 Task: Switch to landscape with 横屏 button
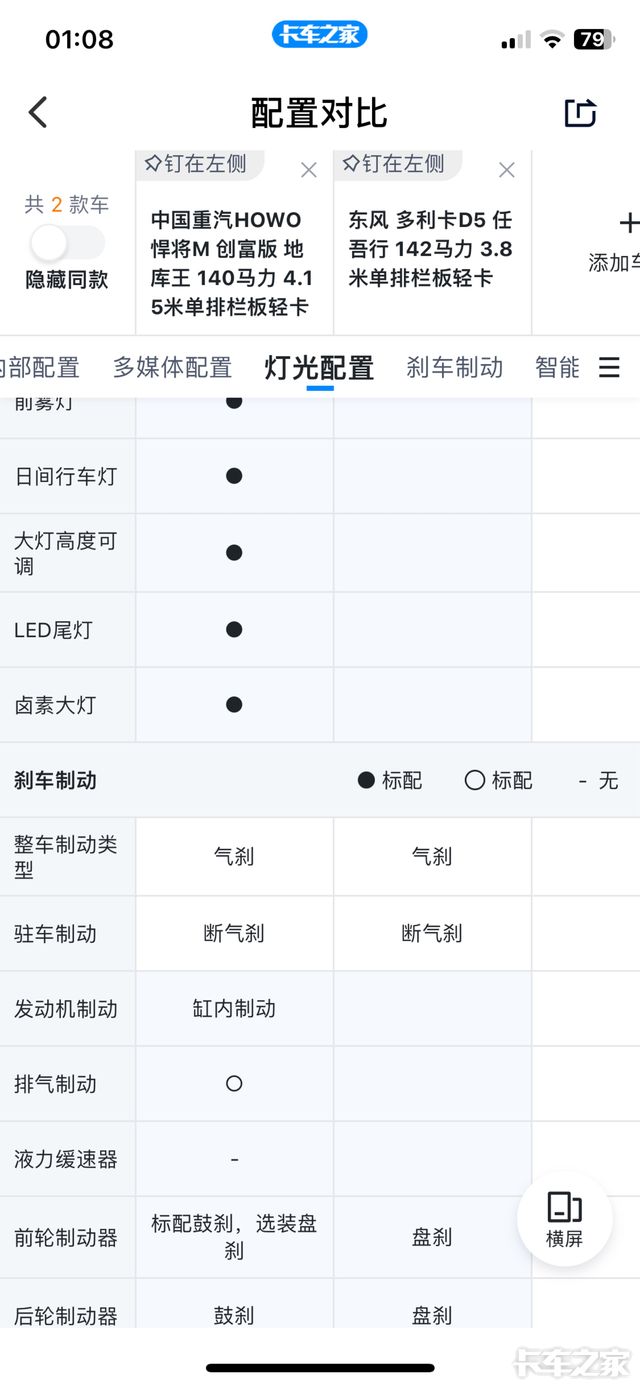(x=564, y=1219)
